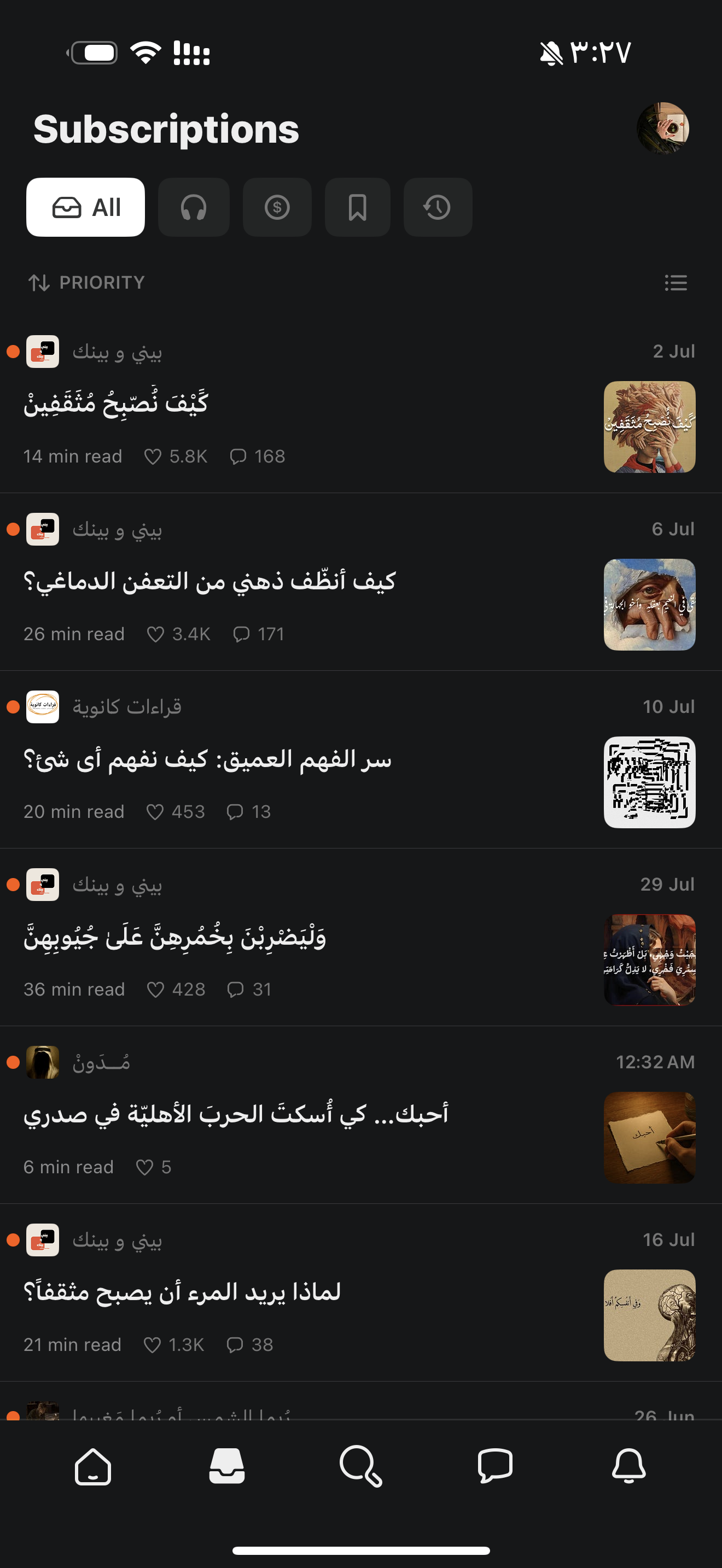Image resolution: width=722 pixels, height=1568 pixels.
Task: Switch to the audio headphones filter
Action: pos(194,207)
